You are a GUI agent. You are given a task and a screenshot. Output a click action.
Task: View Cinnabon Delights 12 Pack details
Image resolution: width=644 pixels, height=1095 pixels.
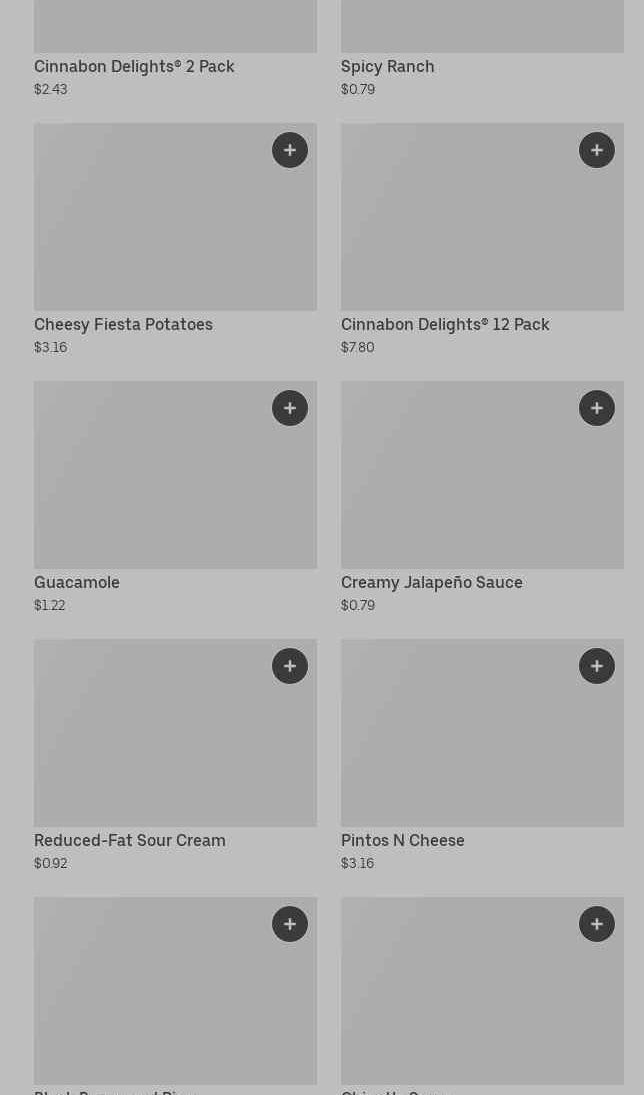click(x=460, y=230)
